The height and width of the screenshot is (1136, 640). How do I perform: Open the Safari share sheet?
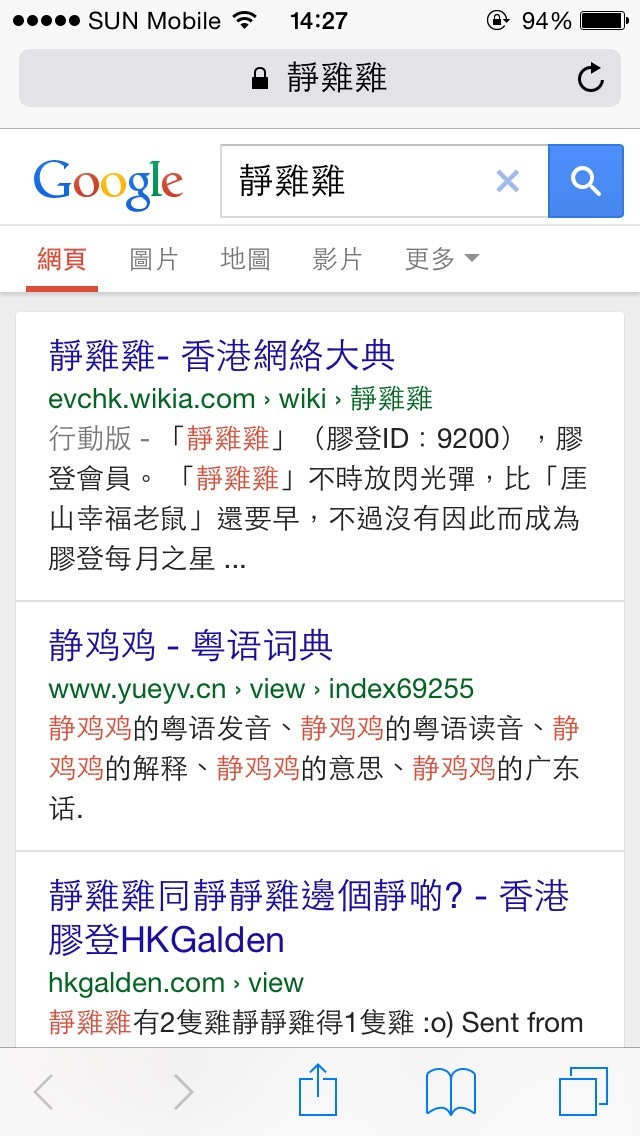pyautogui.click(x=319, y=1091)
